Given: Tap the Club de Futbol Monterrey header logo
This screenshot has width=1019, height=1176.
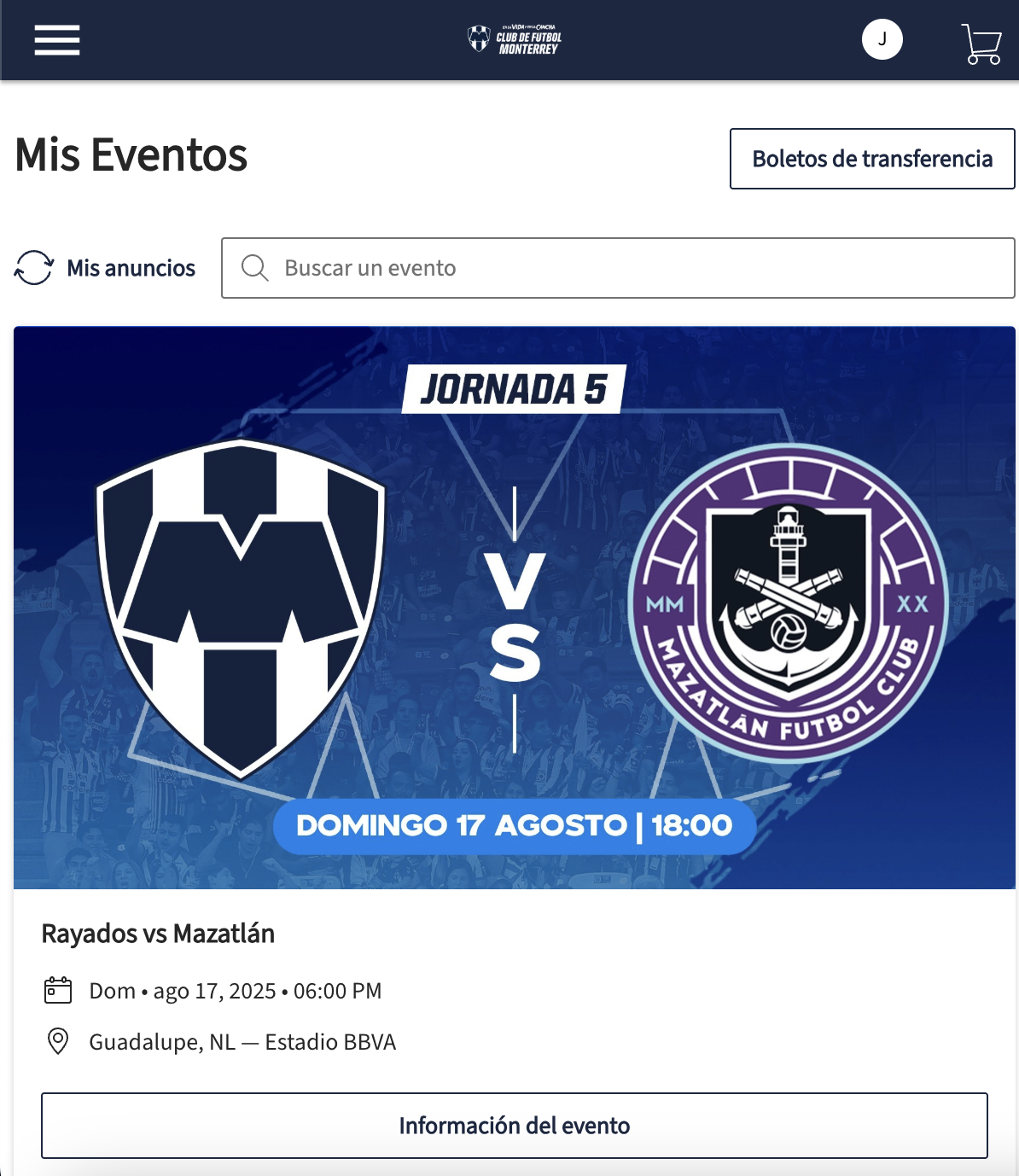Looking at the screenshot, I should coord(515,39).
